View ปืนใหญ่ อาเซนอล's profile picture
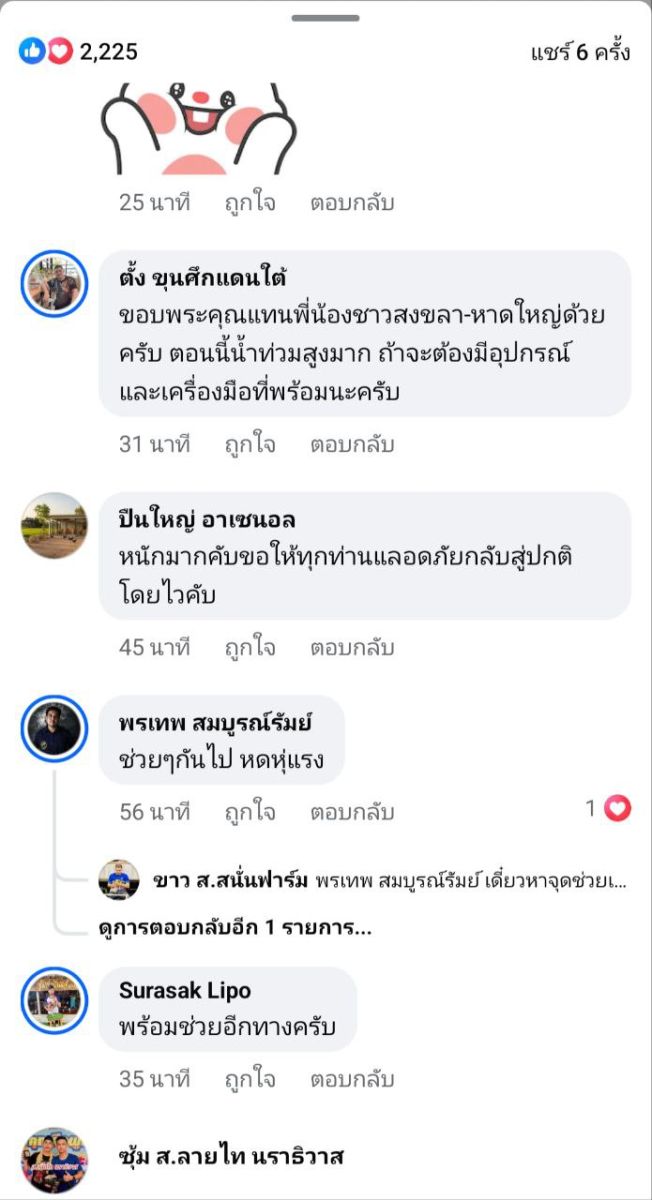The height and width of the screenshot is (1200, 652). click(x=55, y=525)
